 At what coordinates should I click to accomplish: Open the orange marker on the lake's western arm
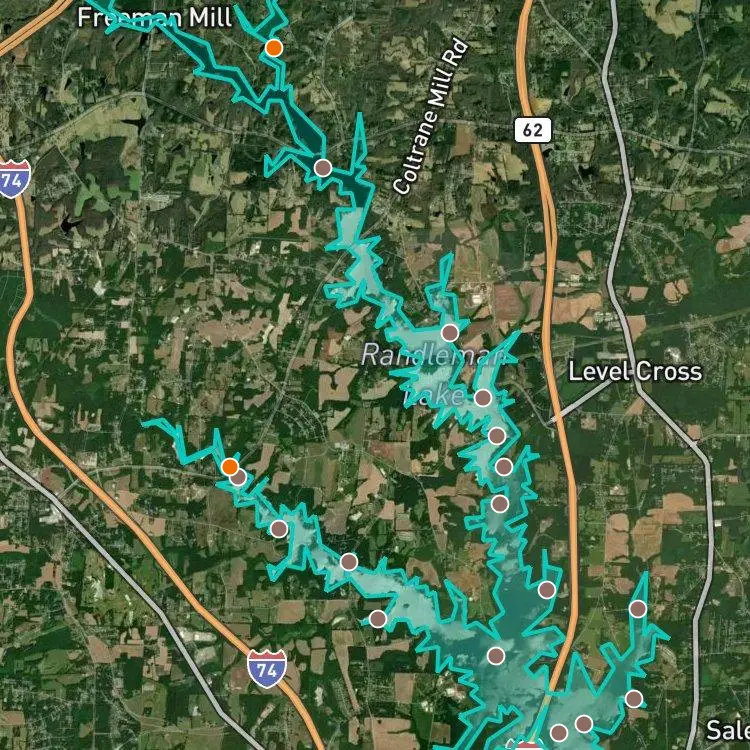230,466
